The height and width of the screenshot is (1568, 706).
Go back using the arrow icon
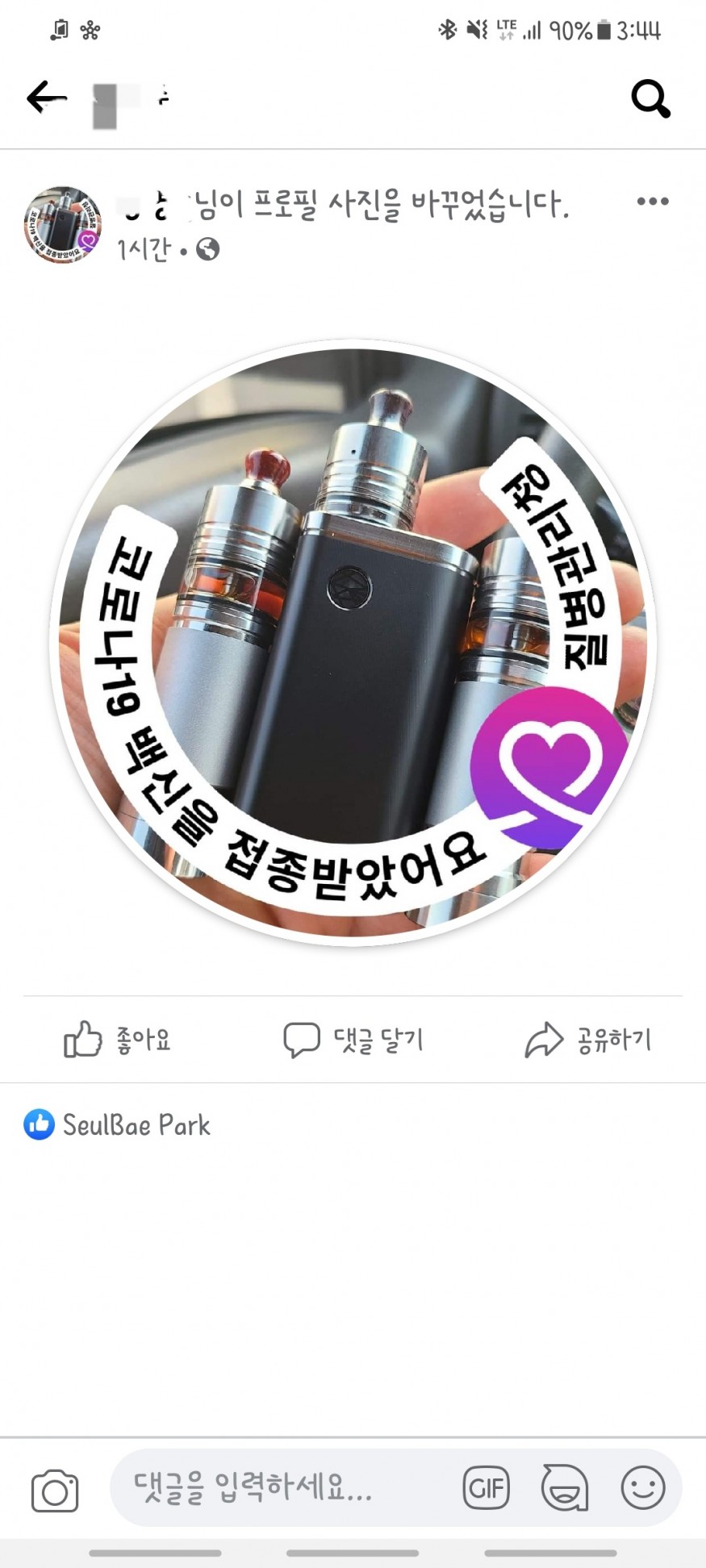(x=46, y=98)
